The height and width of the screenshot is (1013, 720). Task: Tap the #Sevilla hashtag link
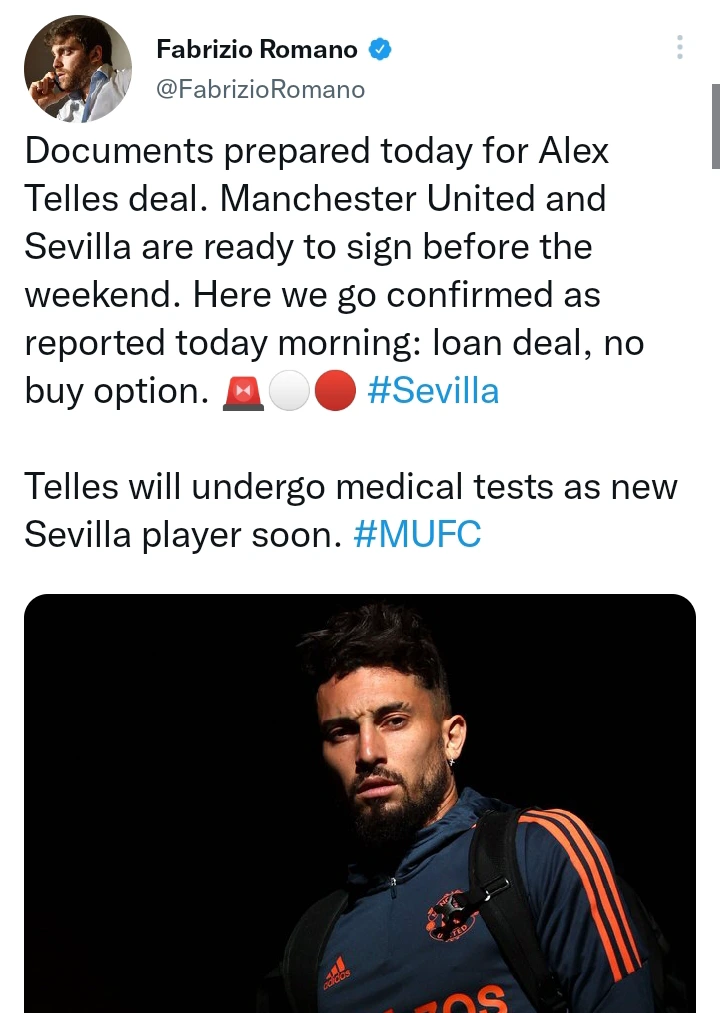point(433,390)
